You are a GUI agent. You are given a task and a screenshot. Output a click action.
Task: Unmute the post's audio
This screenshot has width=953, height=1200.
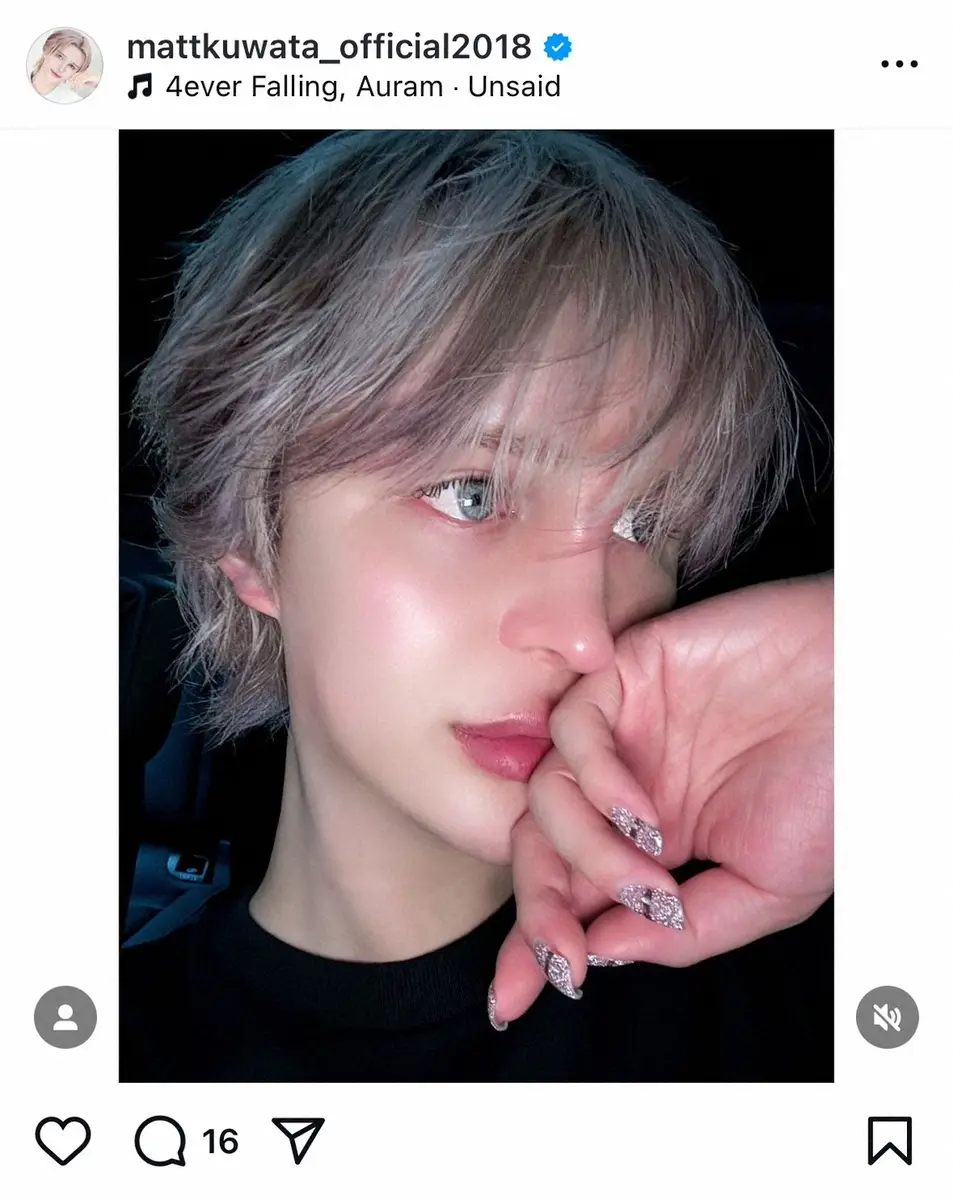click(887, 1018)
